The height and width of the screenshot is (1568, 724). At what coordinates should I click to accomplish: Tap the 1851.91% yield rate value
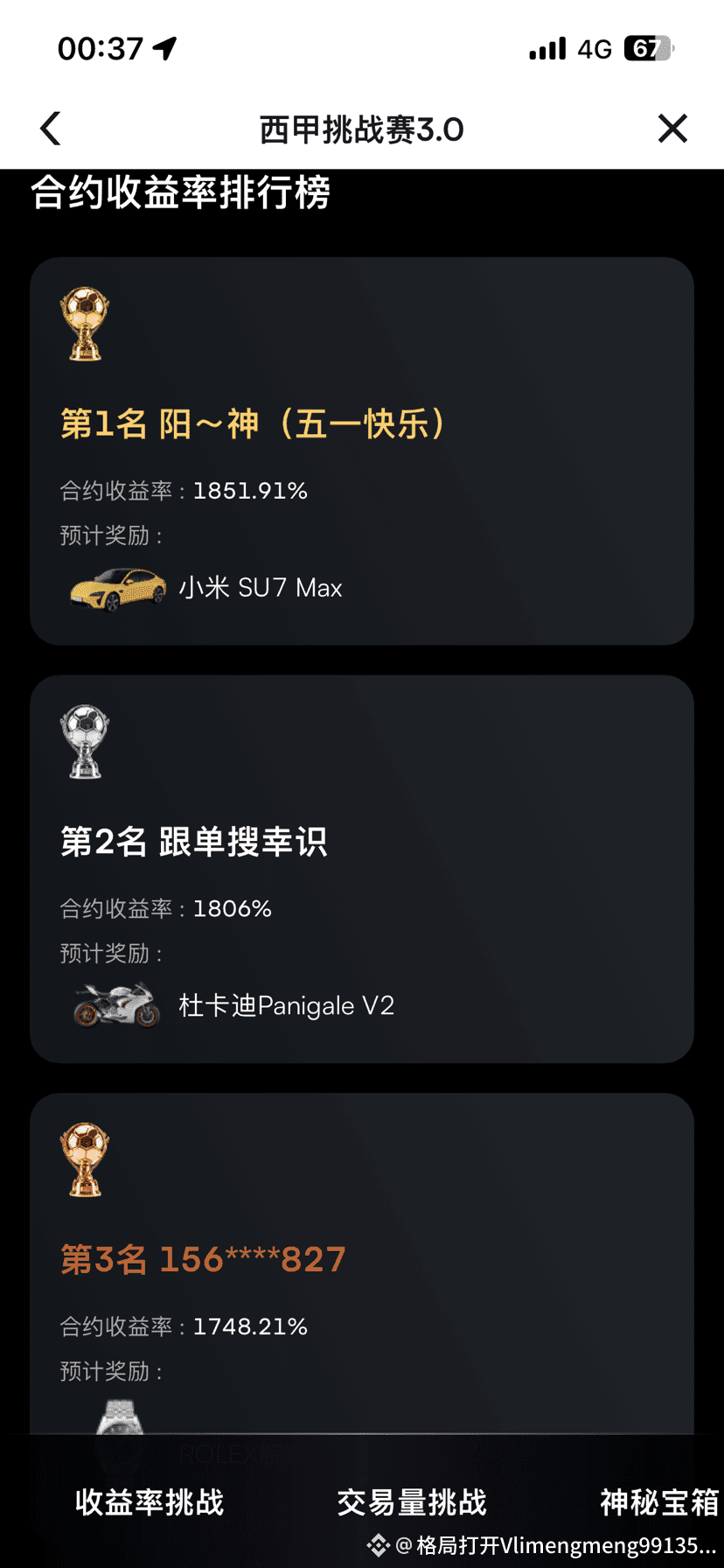248,491
